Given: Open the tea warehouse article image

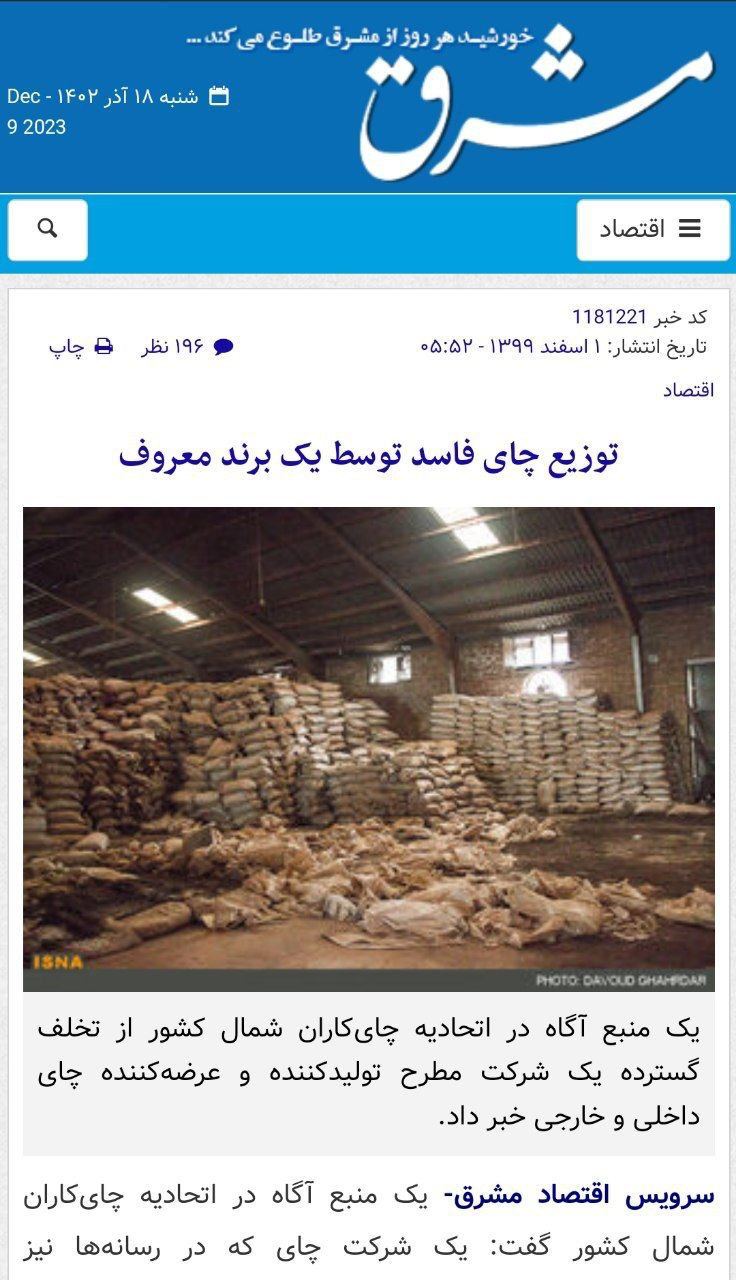Looking at the screenshot, I should tap(369, 749).
